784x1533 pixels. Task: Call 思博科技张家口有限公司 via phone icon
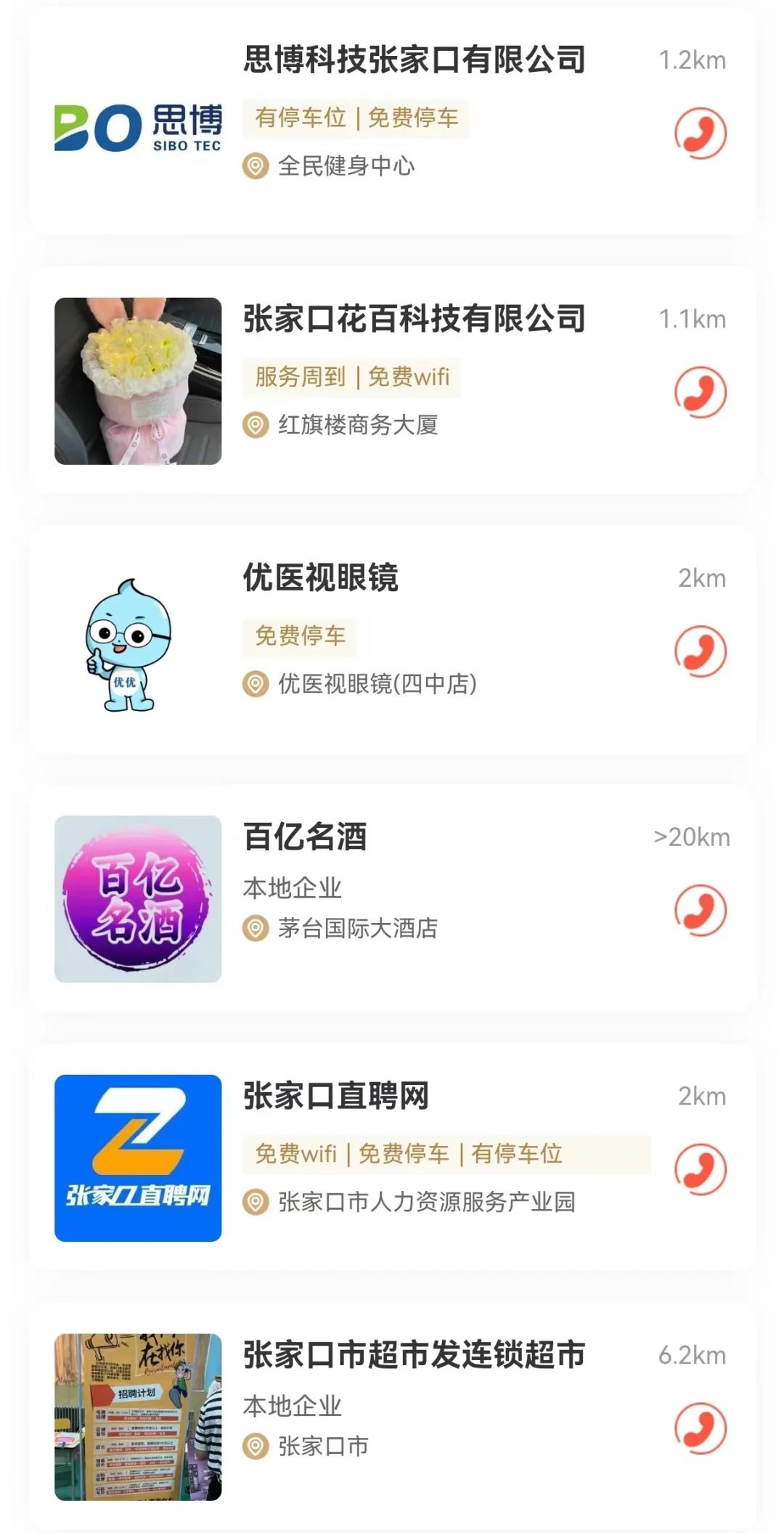coord(700,134)
